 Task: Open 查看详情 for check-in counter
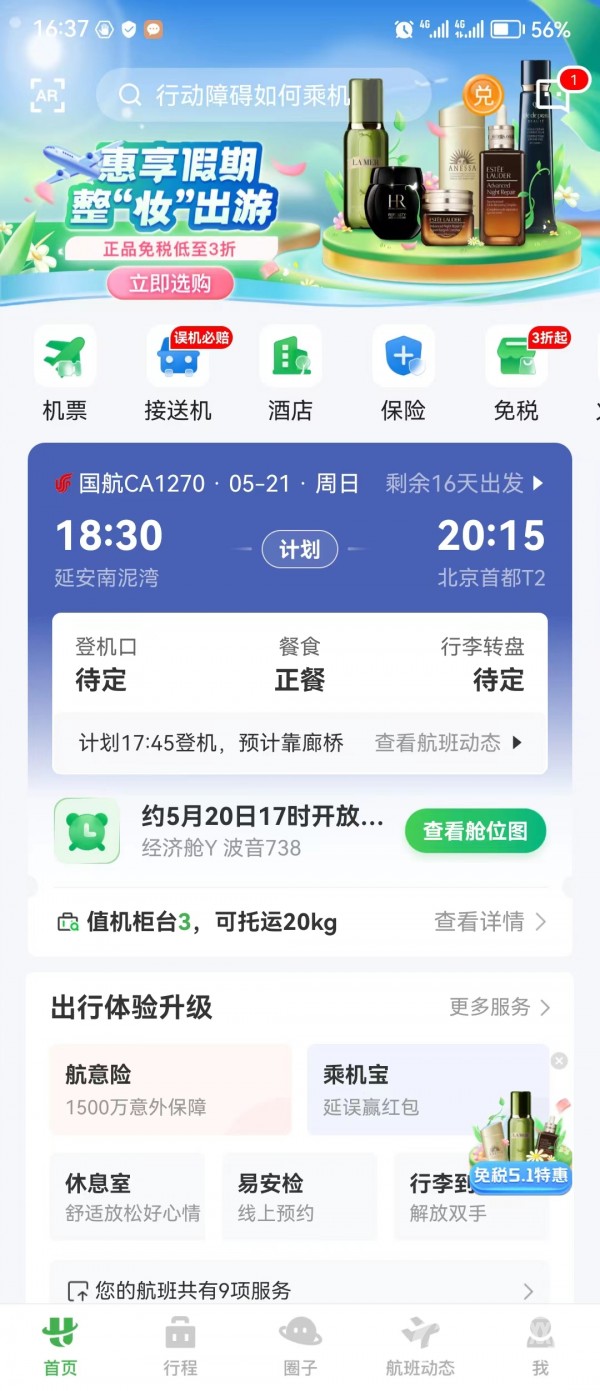coord(490,922)
